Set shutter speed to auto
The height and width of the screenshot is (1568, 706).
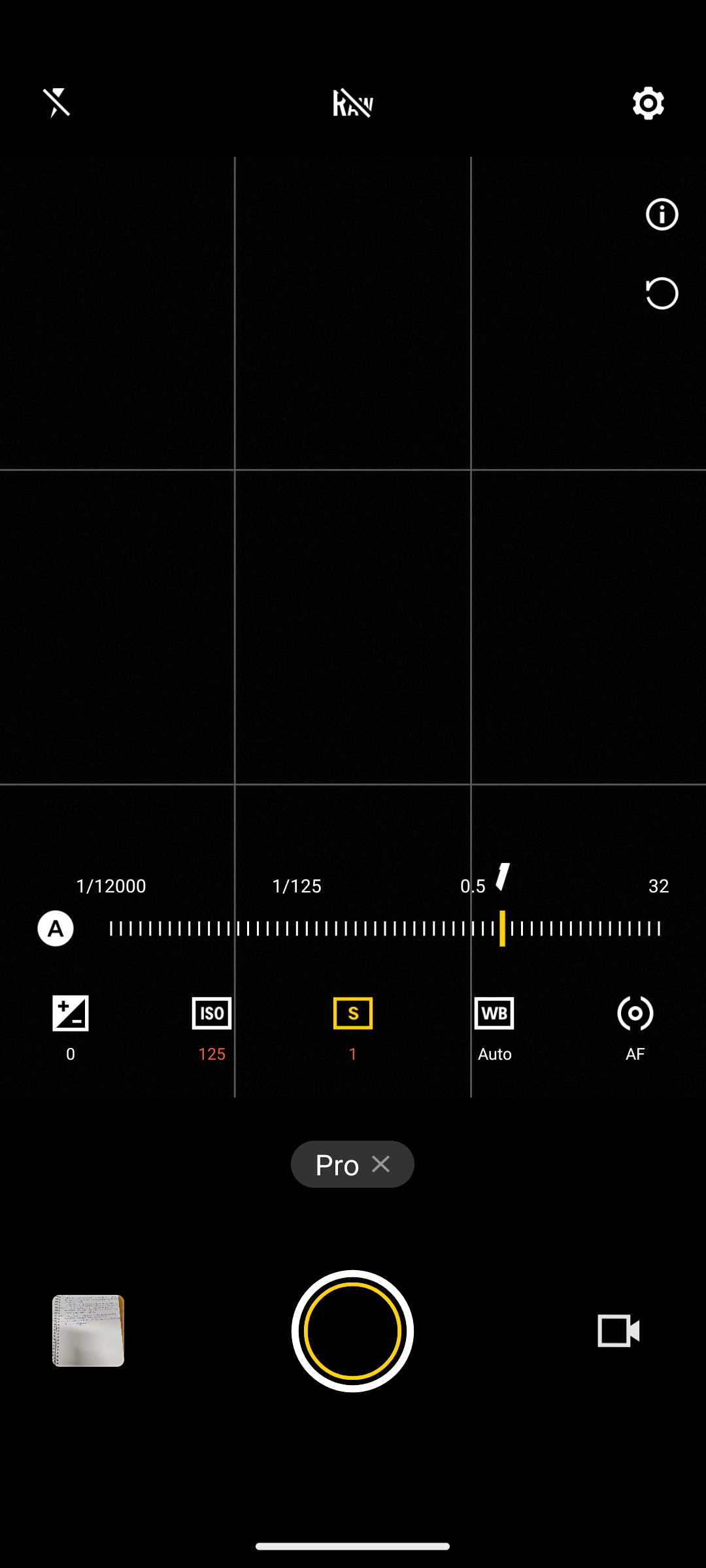56,928
